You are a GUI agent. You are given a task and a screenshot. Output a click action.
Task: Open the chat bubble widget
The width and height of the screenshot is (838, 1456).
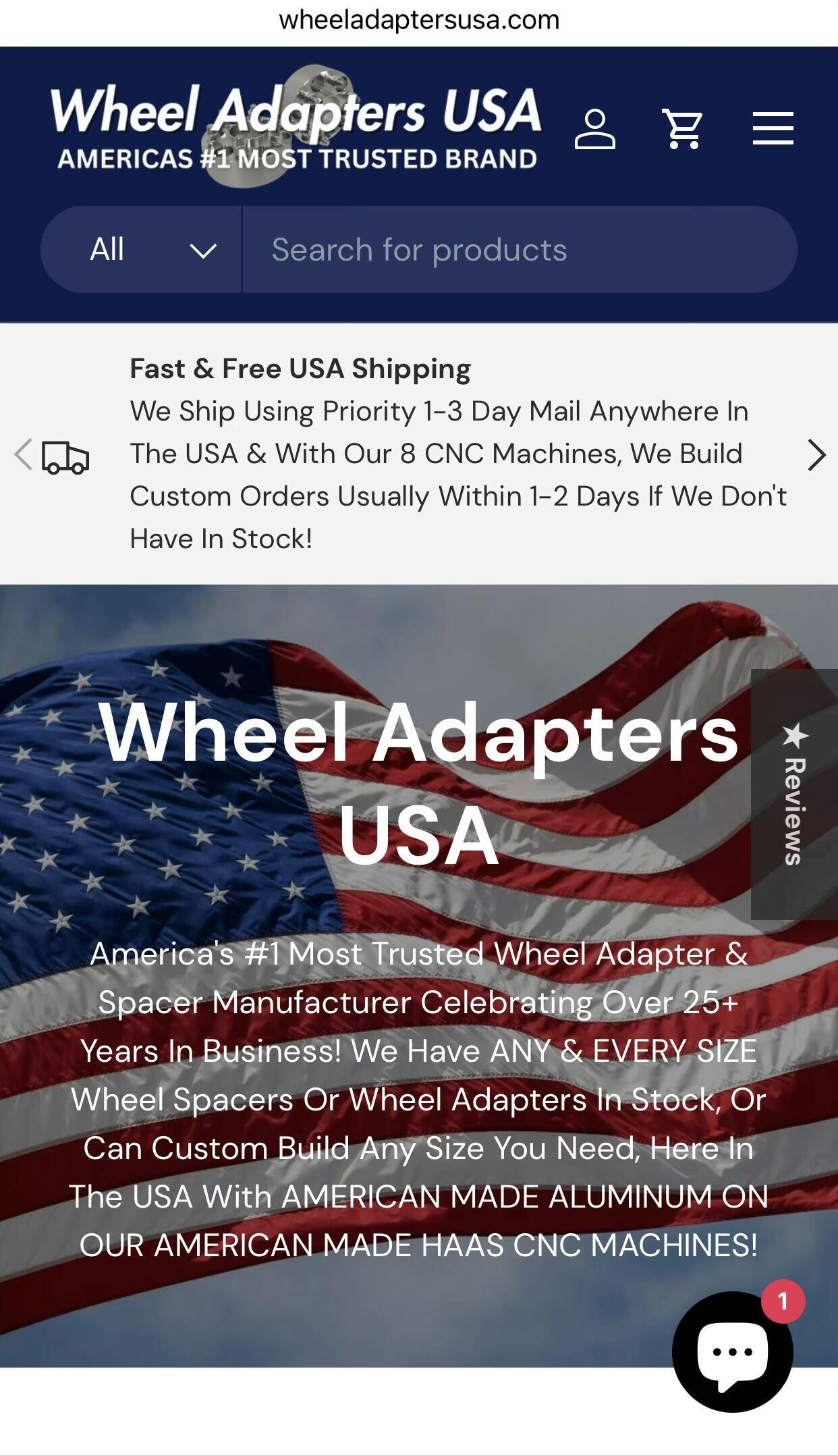point(732,1351)
